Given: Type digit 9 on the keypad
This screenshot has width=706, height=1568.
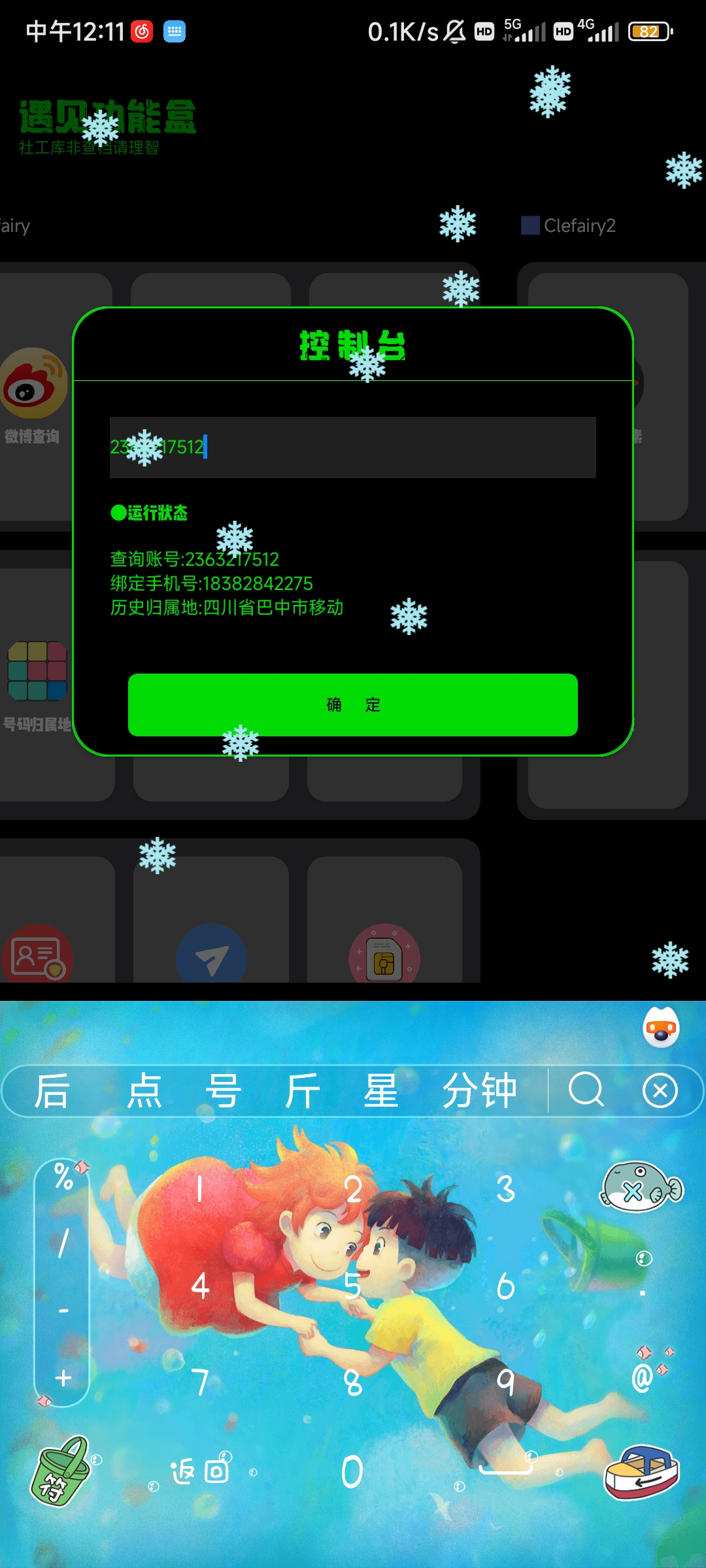Looking at the screenshot, I should pyautogui.click(x=505, y=1382).
